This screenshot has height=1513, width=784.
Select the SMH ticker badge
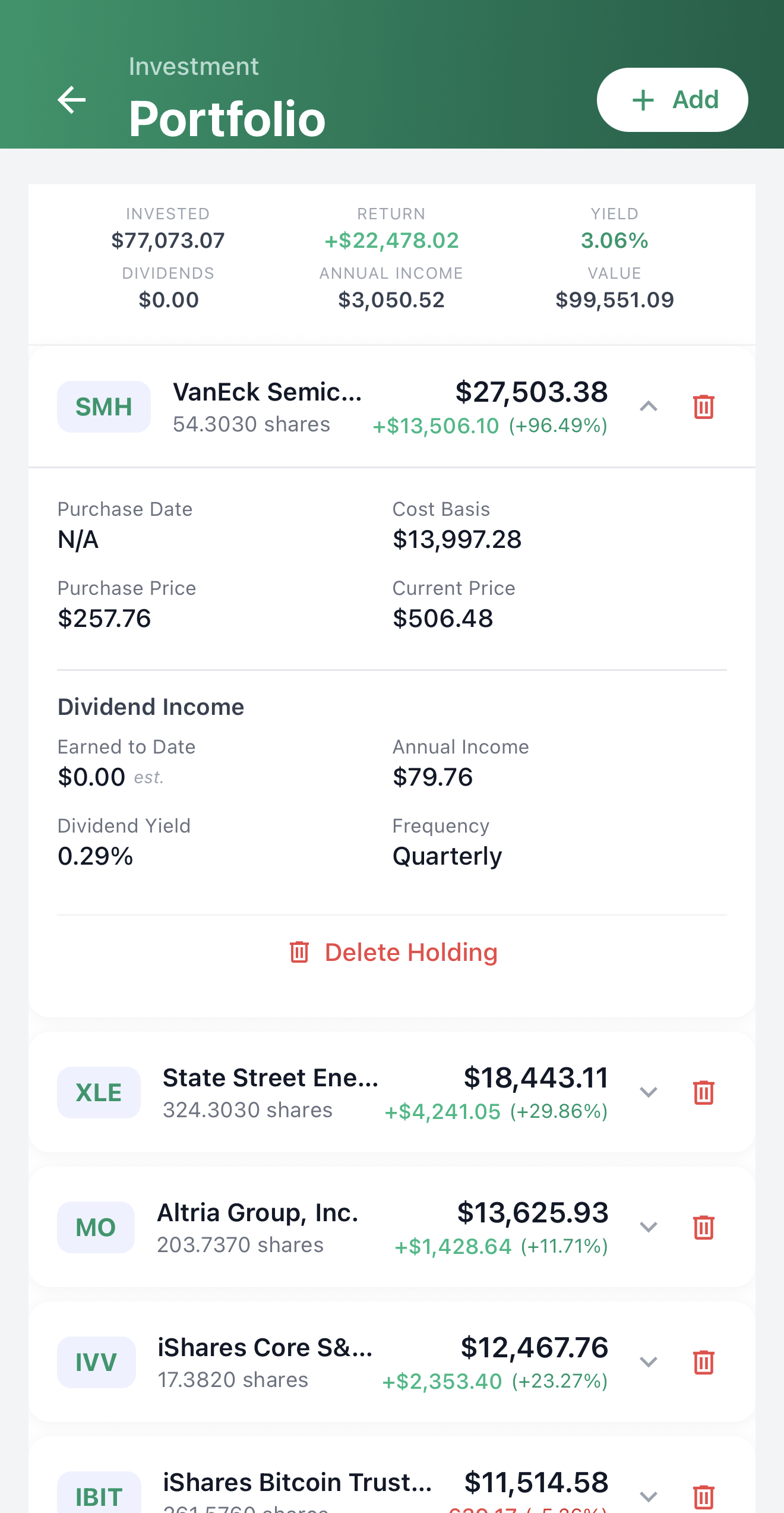tap(103, 406)
